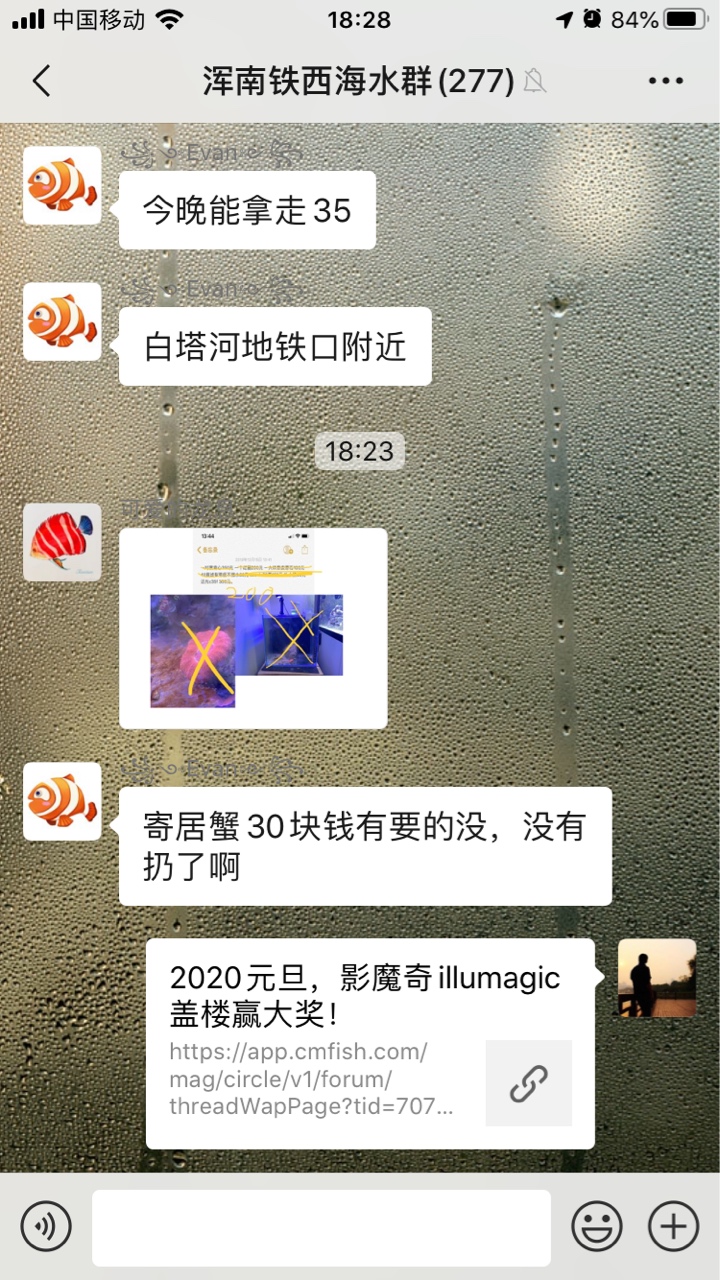Open the shared illumagic forum link card

[x=370, y=1043]
